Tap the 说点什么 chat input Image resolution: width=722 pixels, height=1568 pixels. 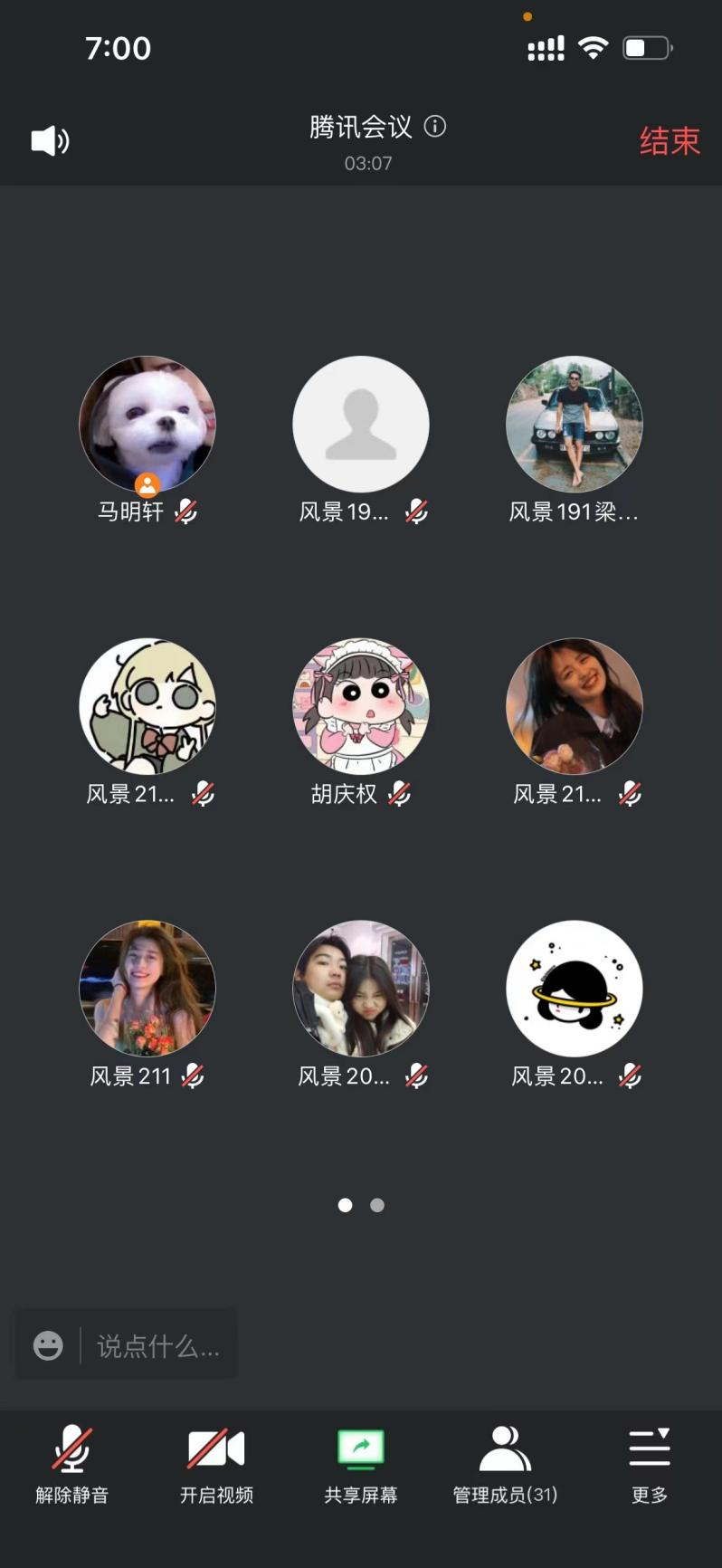click(158, 1346)
